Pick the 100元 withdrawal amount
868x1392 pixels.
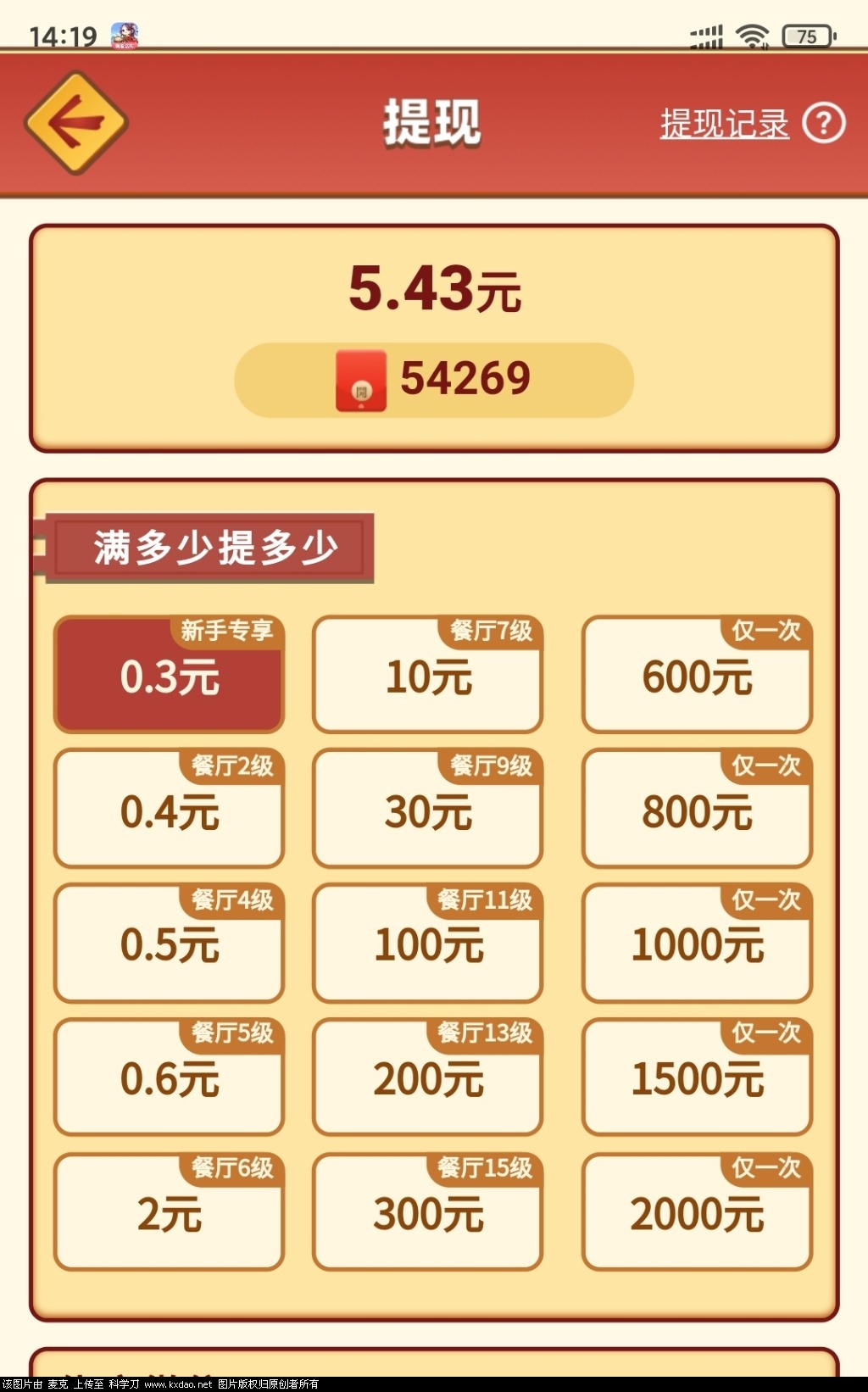[x=427, y=944]
